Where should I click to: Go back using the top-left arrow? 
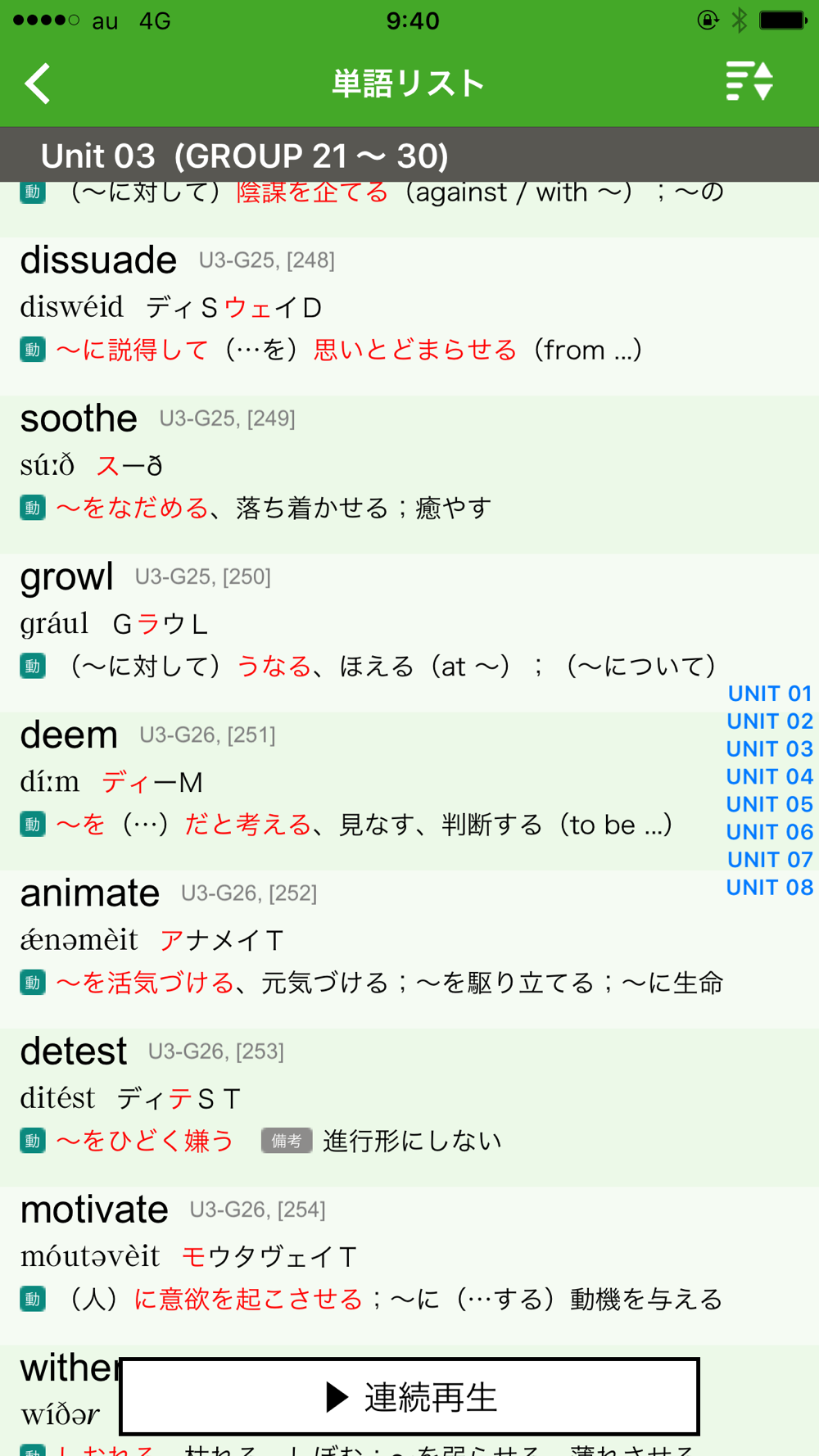coord(38,83)
